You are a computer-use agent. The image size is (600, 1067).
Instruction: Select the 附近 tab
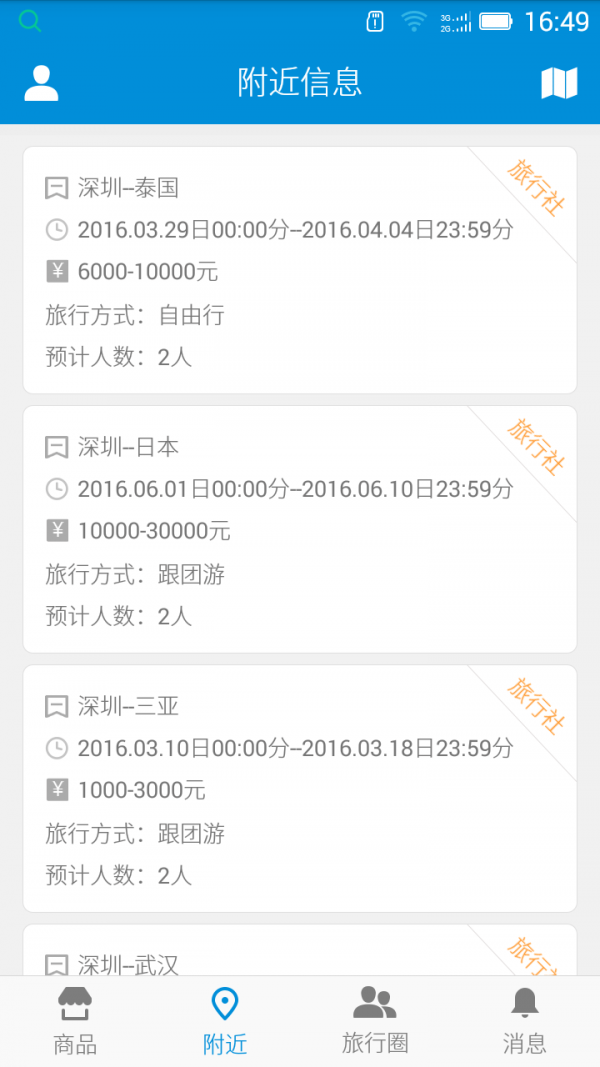(225, 1021)
